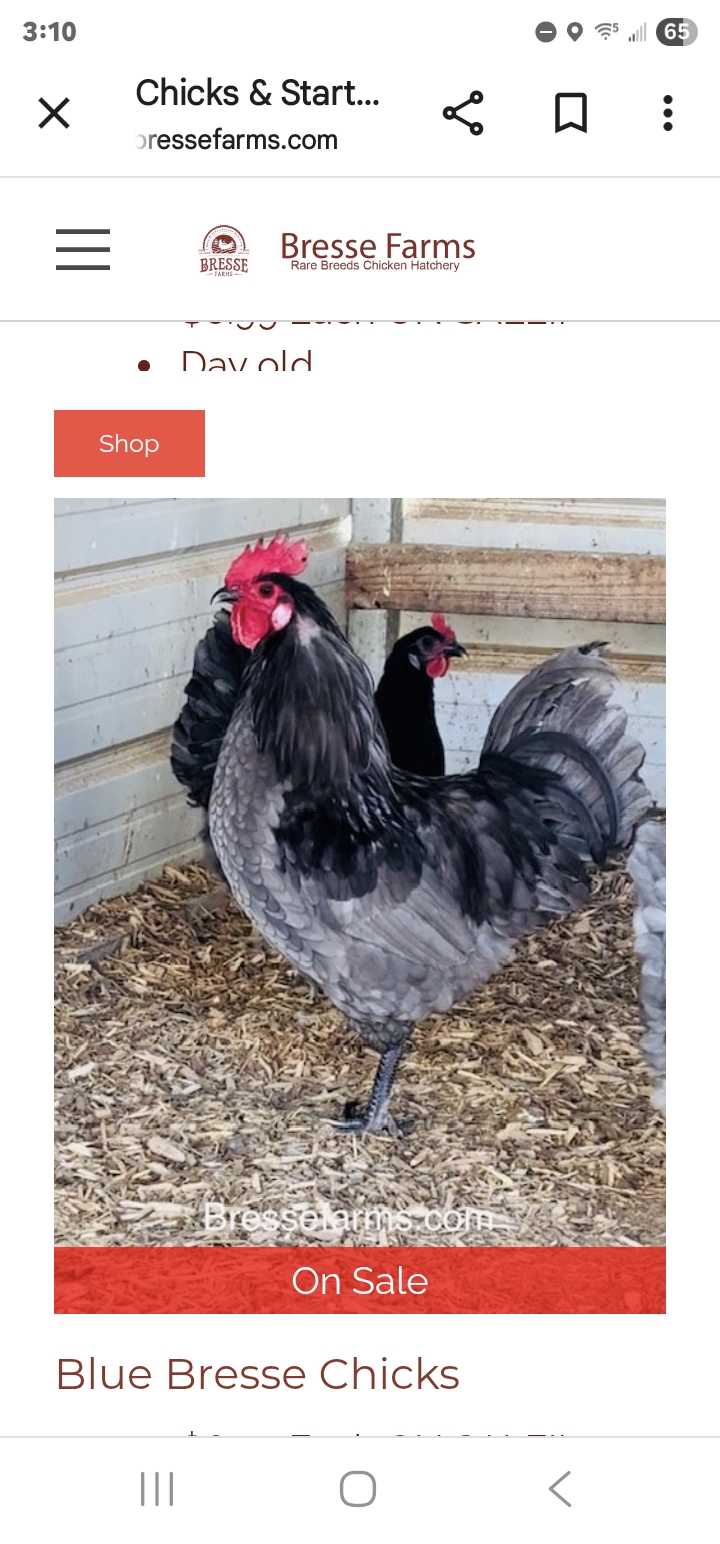This screenshot has height=1544, width=720.
Task: Show recent apps from the navigation bar
Action: point(157,1488)
